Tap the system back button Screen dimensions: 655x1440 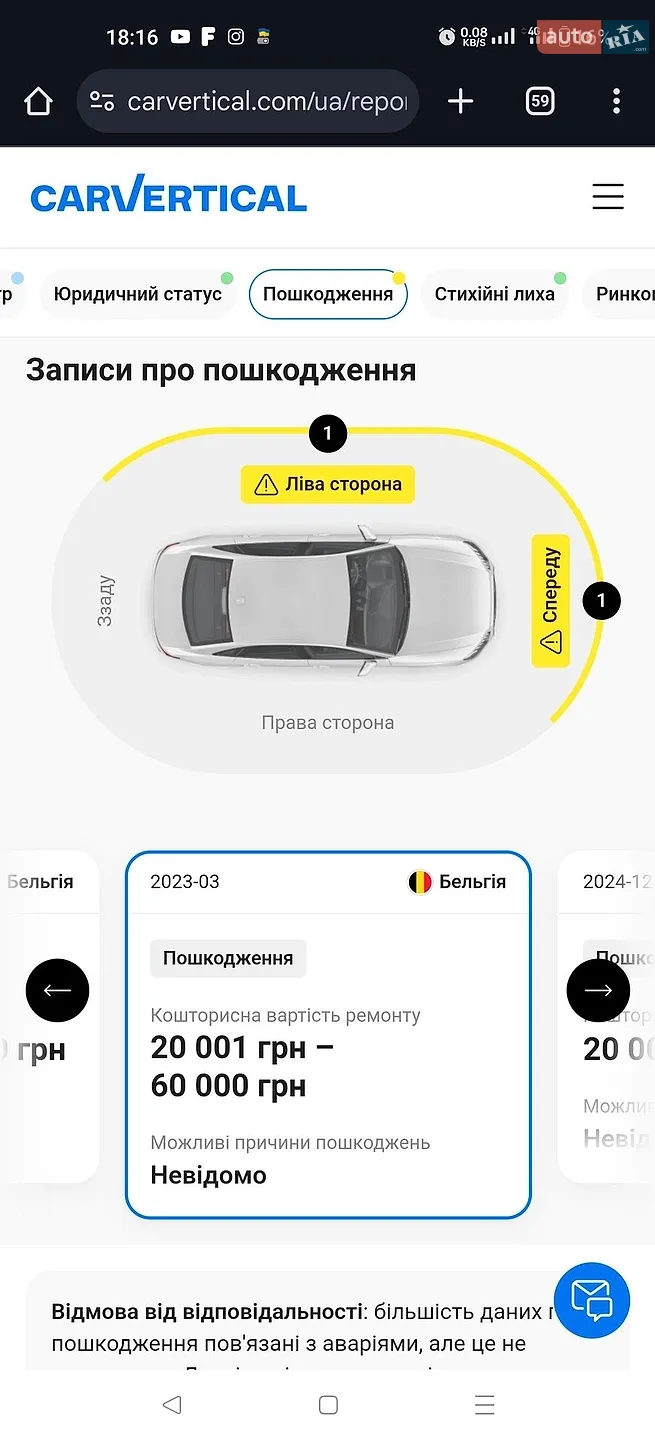(172, 1405)
